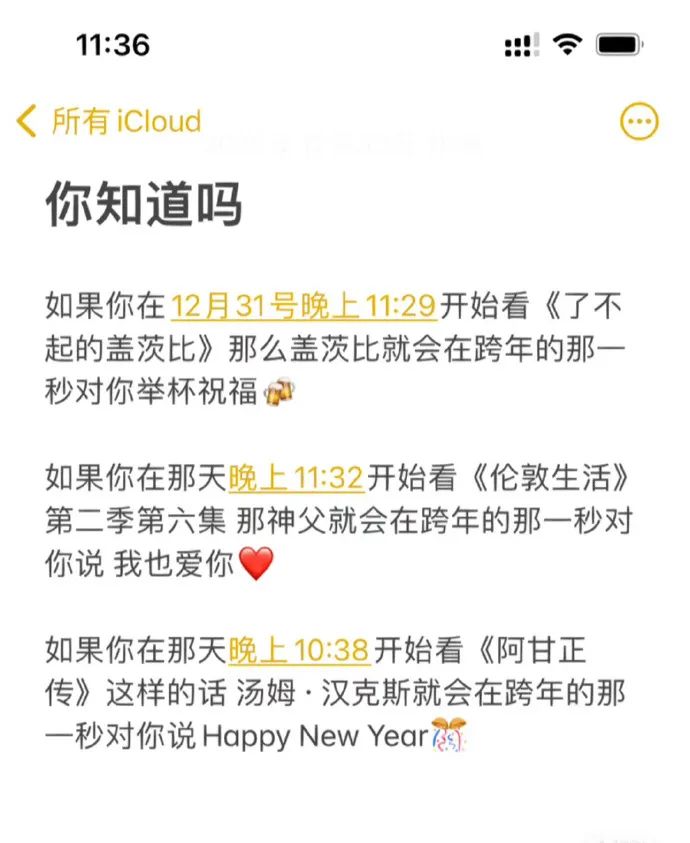The height and width of the screenshot is (843, 690).
Task: Open the more options ellipsis menu
Action: pos(640,122)
